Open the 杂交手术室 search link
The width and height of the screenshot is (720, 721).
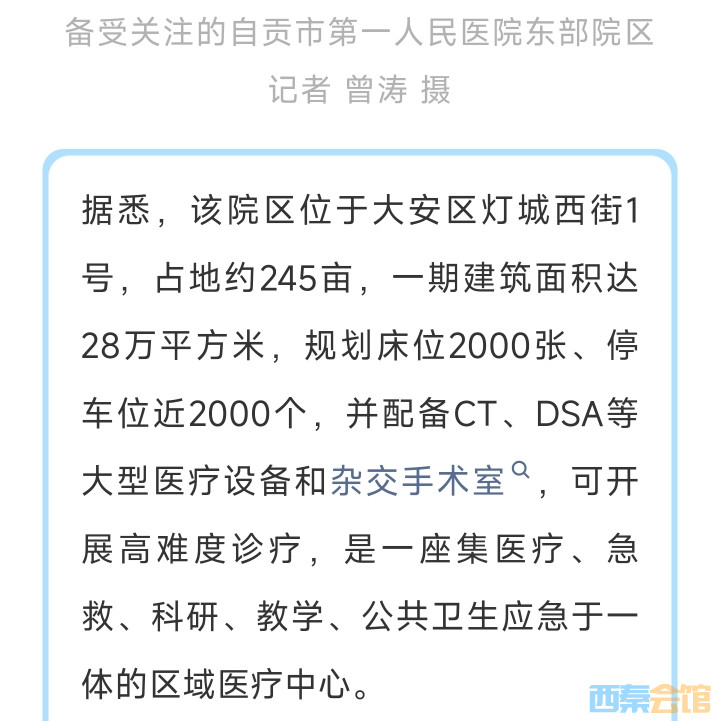pyautogui.click(x=418, y=482)
